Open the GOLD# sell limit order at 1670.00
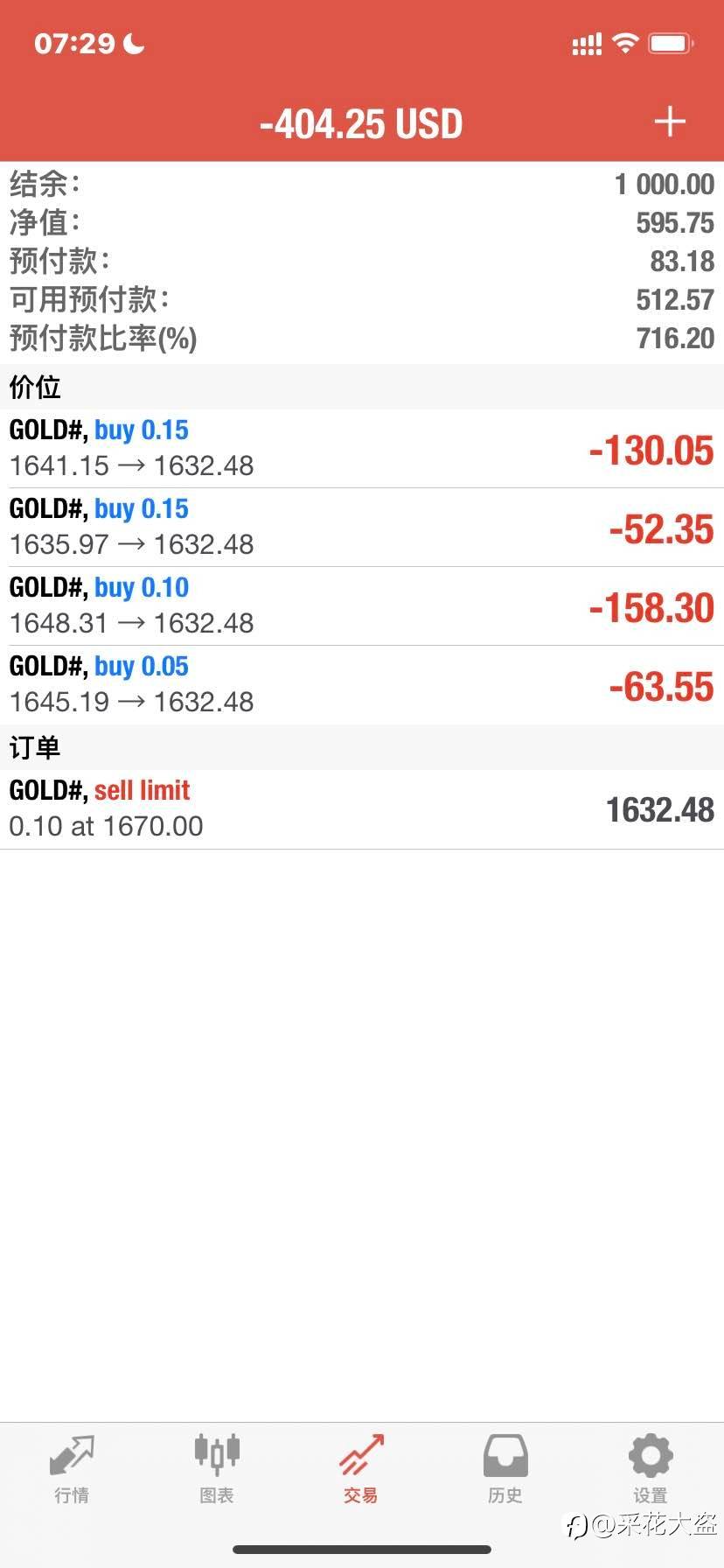The height and width of the screenshot is (1568, 724). 362,809
